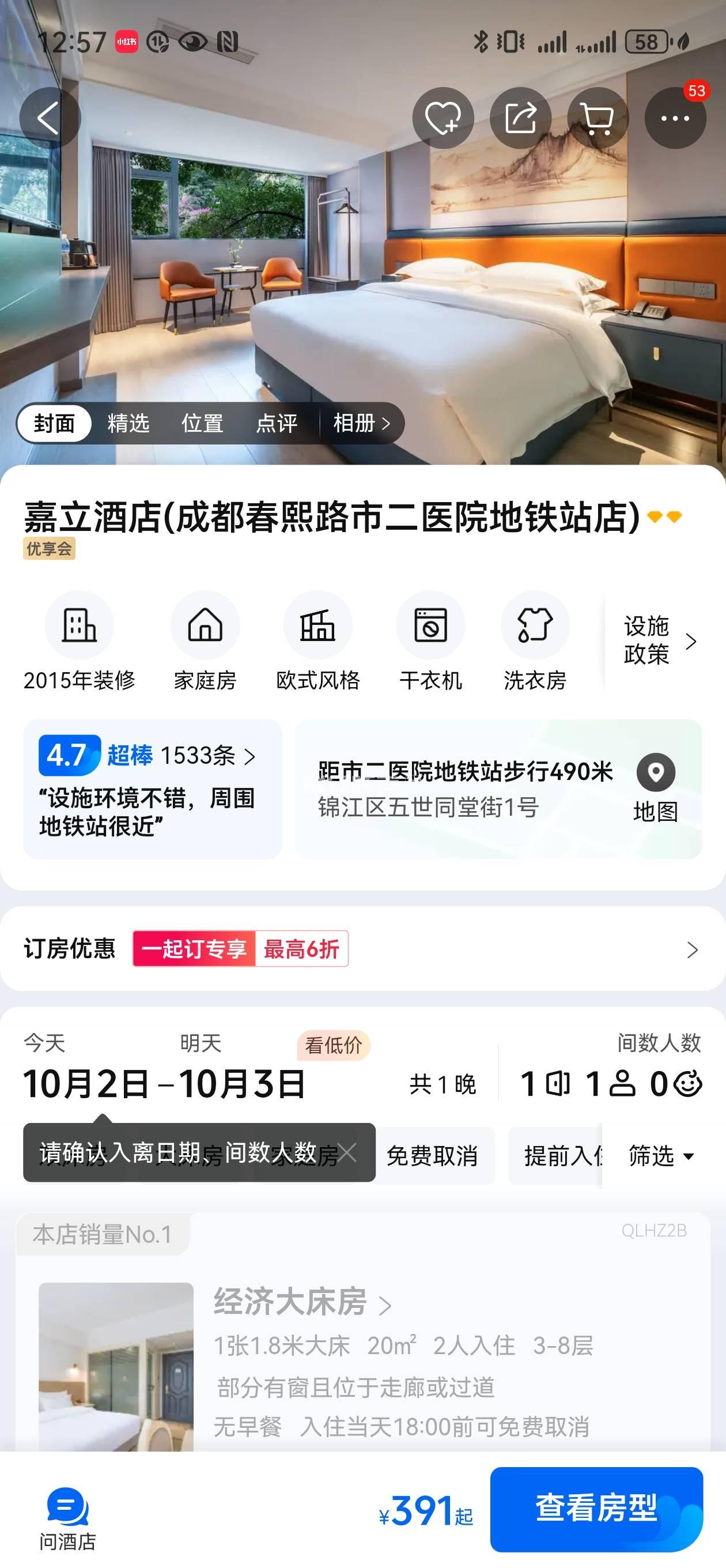726x1568 pixels.
Task: Dismiss the date confirmation tooltip
Action: click(348, 1152)
